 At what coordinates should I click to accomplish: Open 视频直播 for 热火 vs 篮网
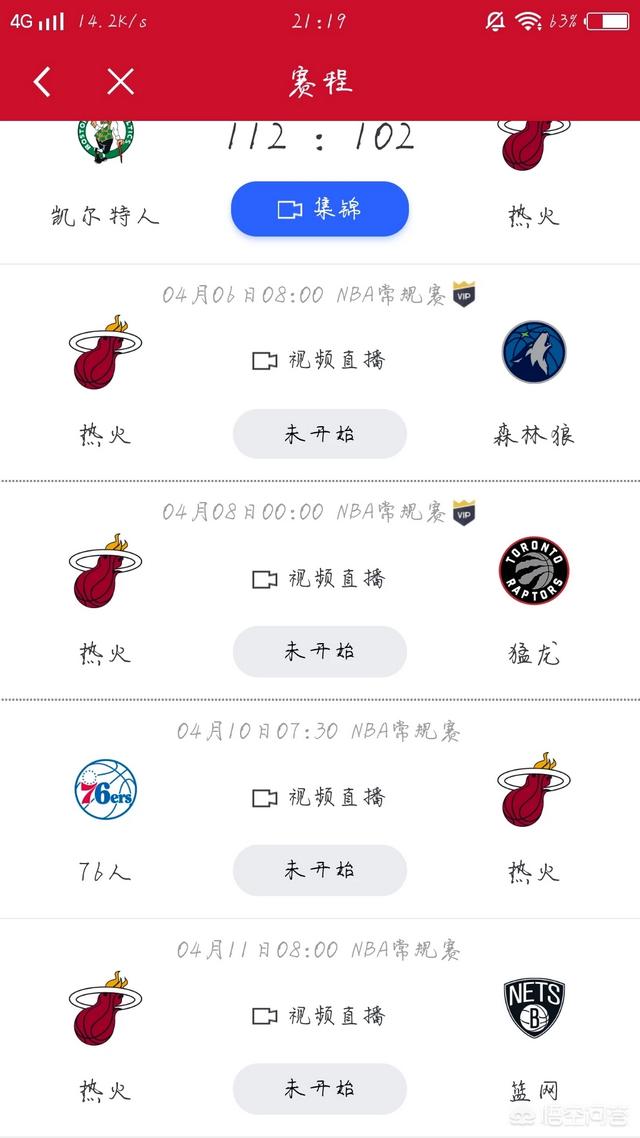coord(319,1016)
